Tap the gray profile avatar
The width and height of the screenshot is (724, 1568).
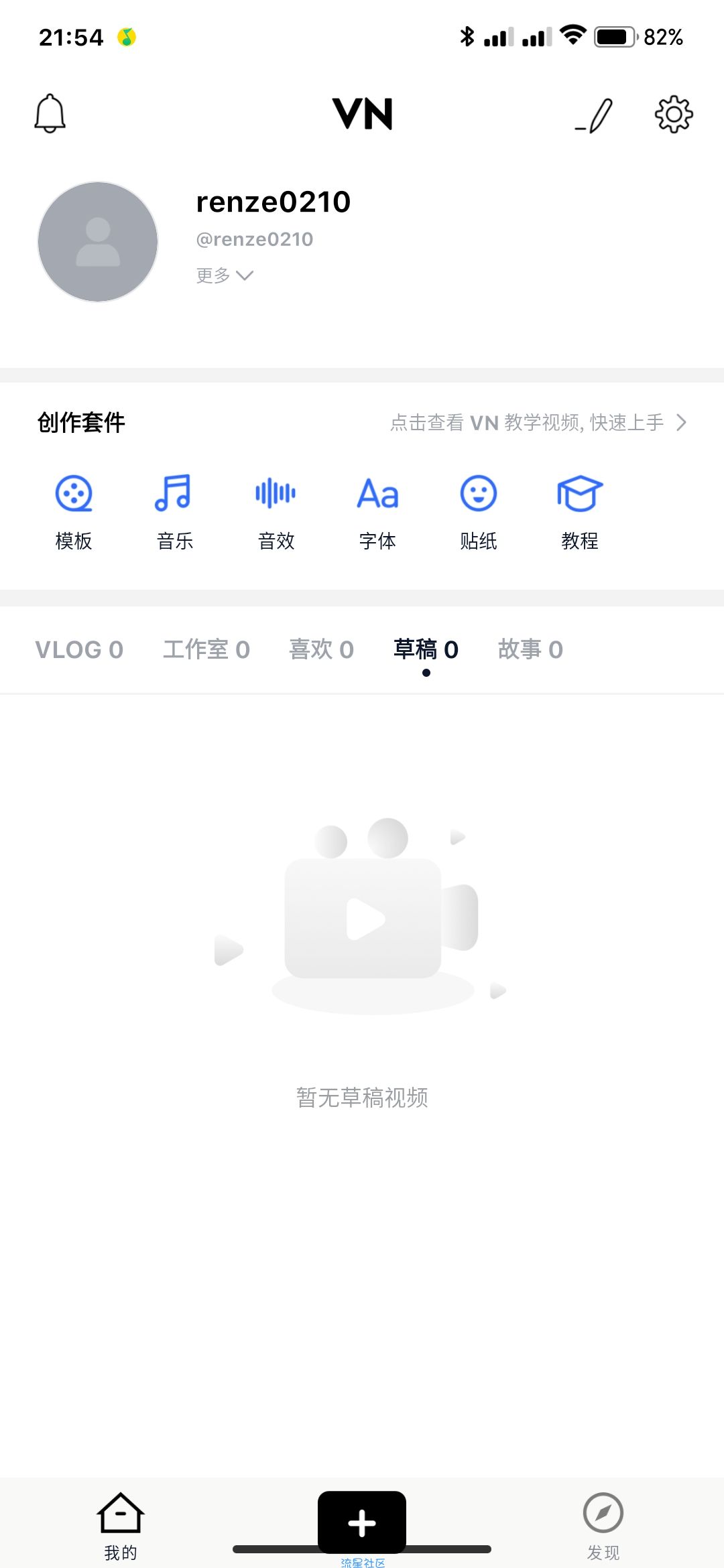(x=98, y=242)
